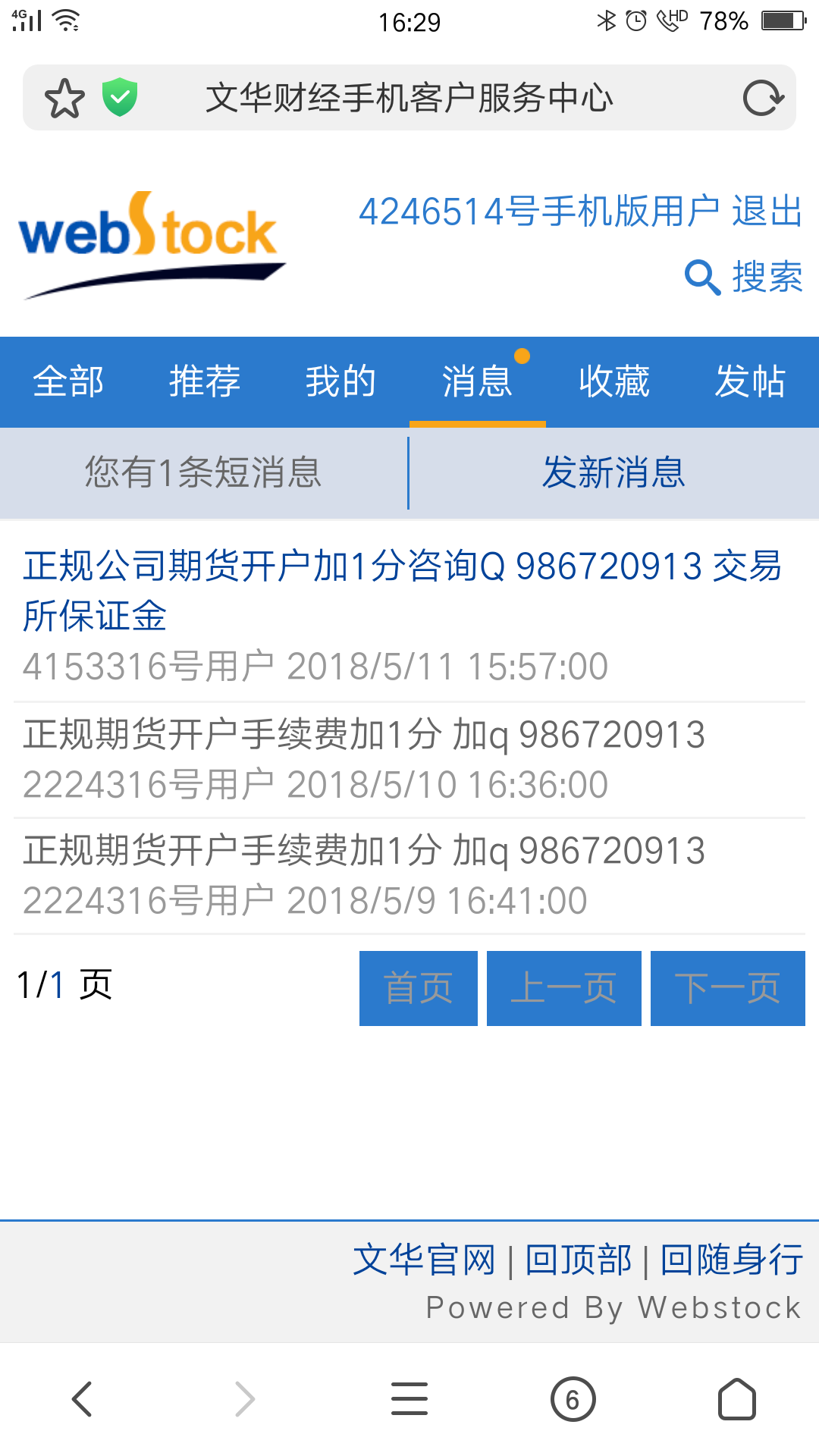This screenshot has width=819, height=1456.
Task: Visit the 文华官网 link
Action: pyautogui.click(x=424, y=1260)
